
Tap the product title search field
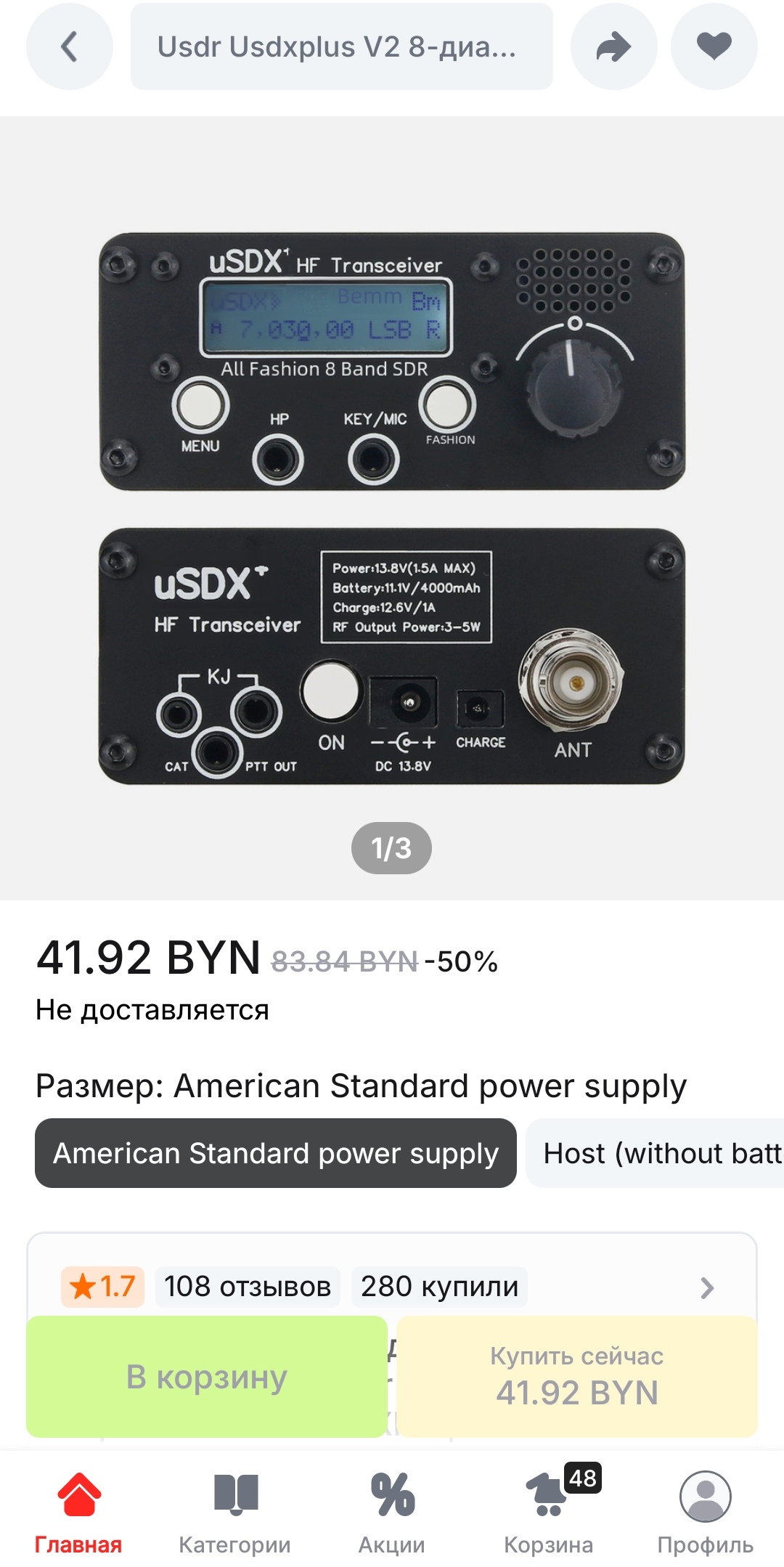click(341, 47)
